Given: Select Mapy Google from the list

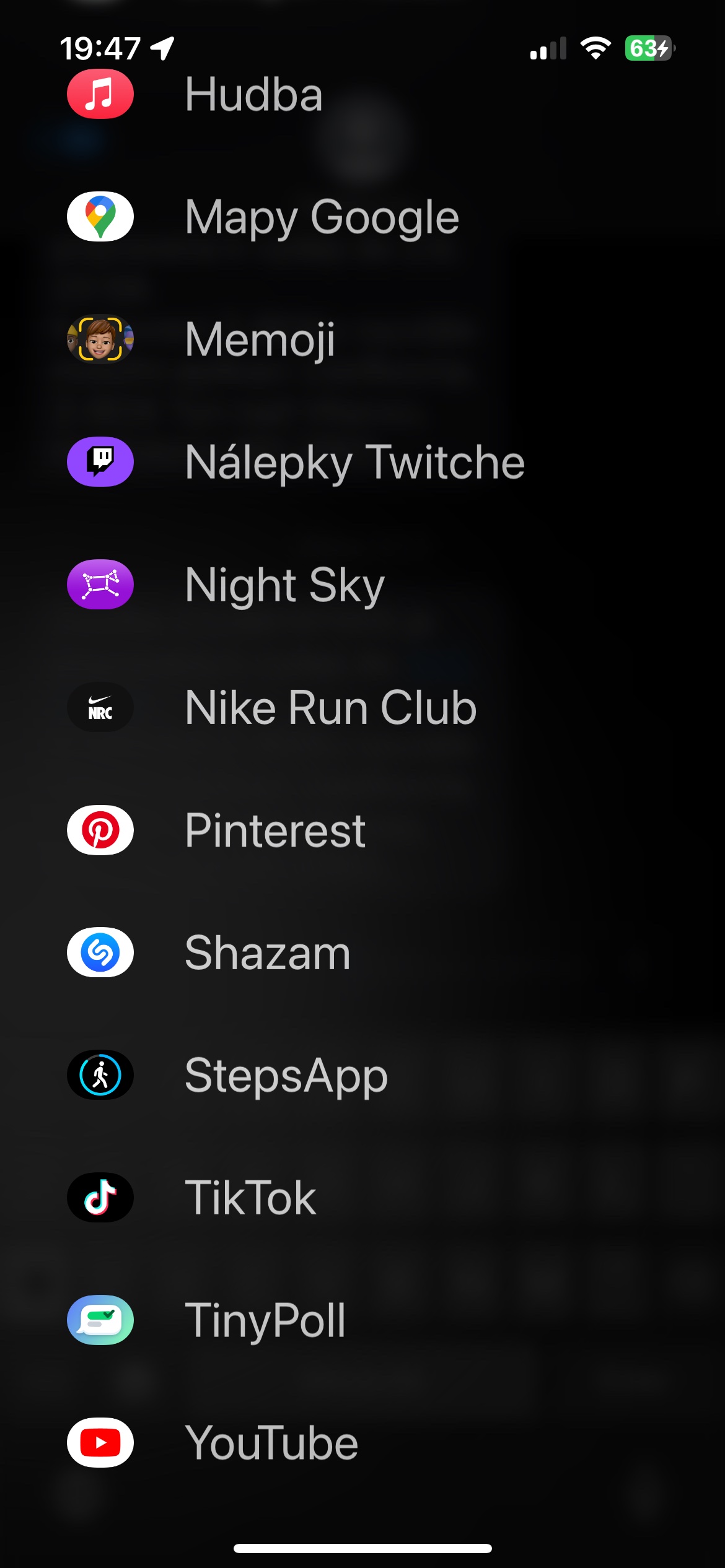Looking at the screenshot, I should (322, 217).
